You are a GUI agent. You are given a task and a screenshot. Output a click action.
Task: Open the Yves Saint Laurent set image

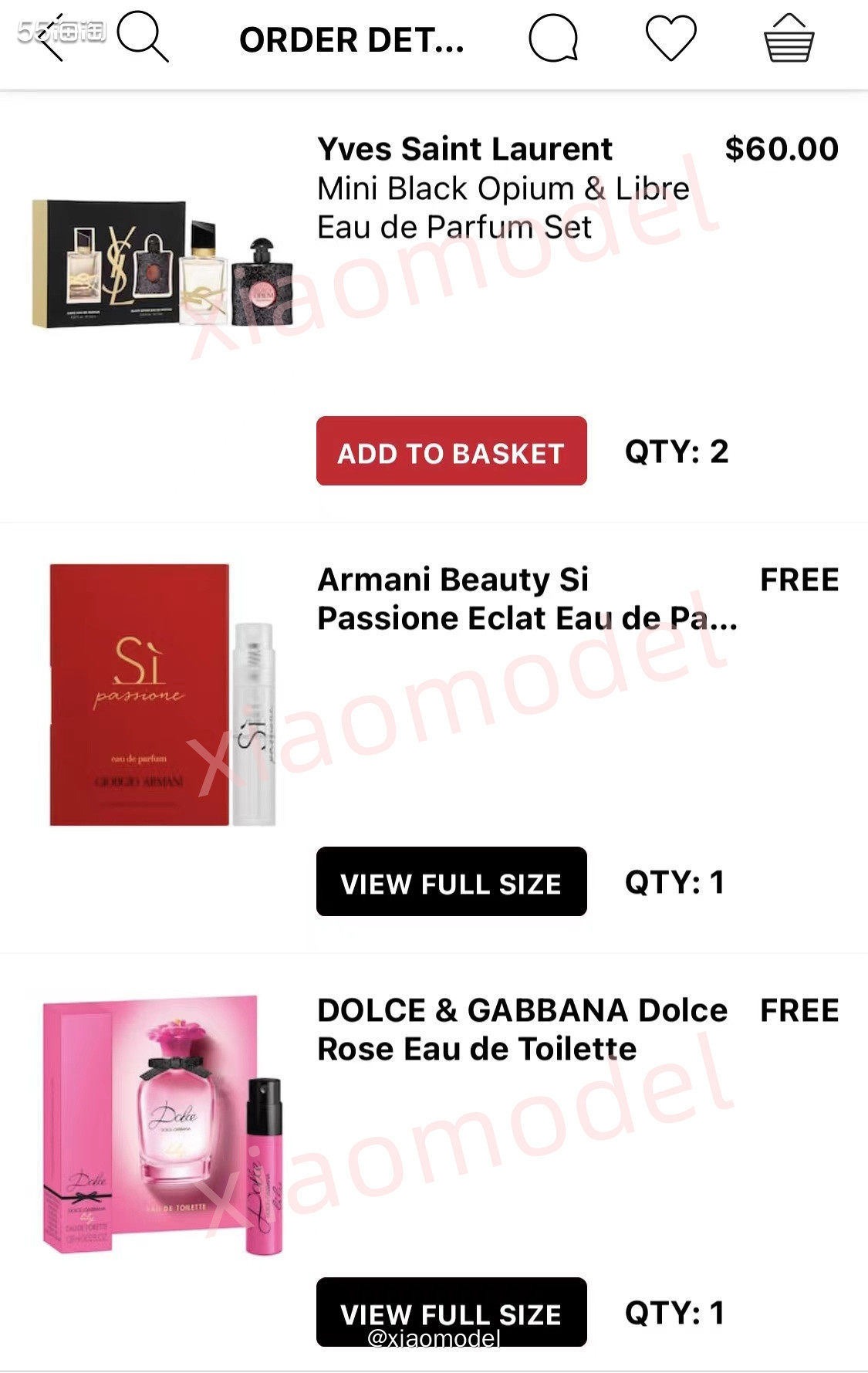tap(162, 264)
